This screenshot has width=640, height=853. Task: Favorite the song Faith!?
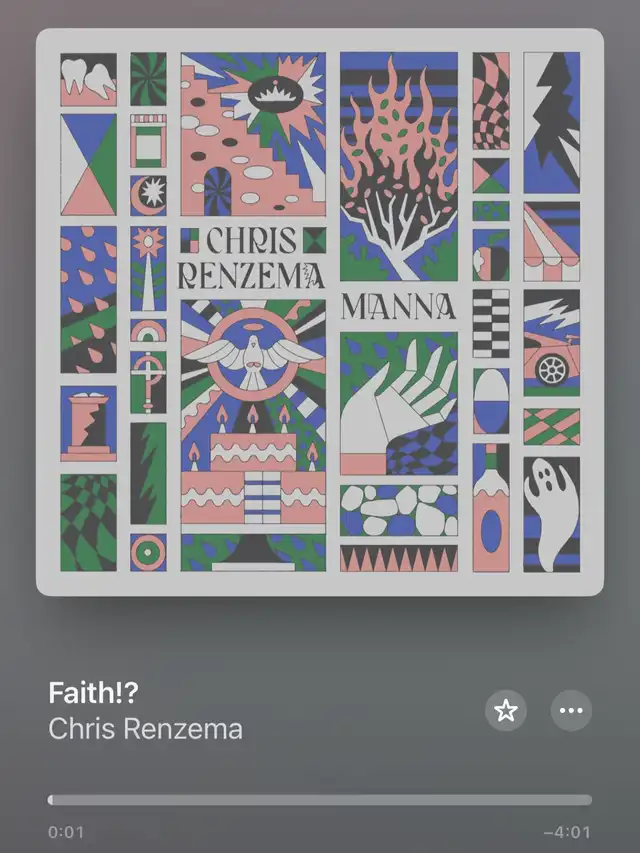pos(506,711)
